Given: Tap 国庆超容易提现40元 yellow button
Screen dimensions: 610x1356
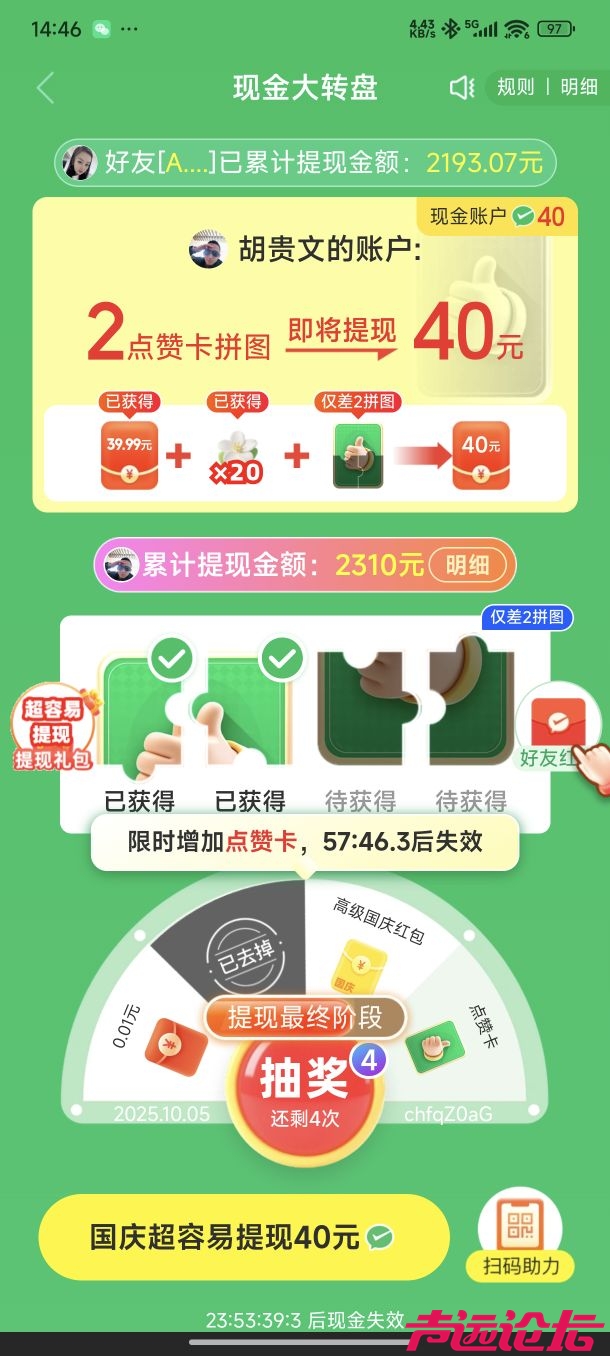Looking at the screenshot, I should [243, 1237].
